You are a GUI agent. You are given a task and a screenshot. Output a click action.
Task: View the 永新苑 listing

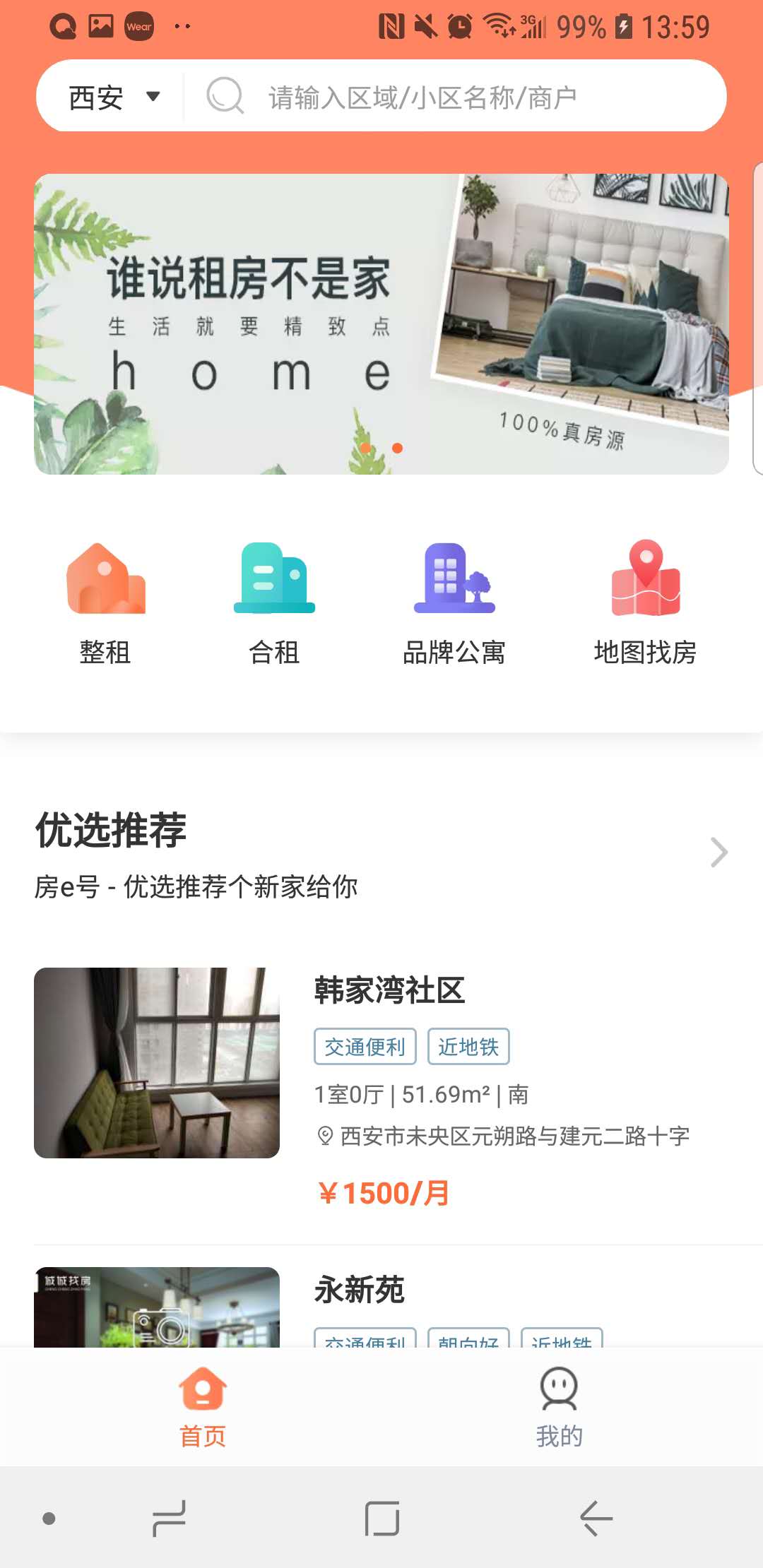[359, 1290]
